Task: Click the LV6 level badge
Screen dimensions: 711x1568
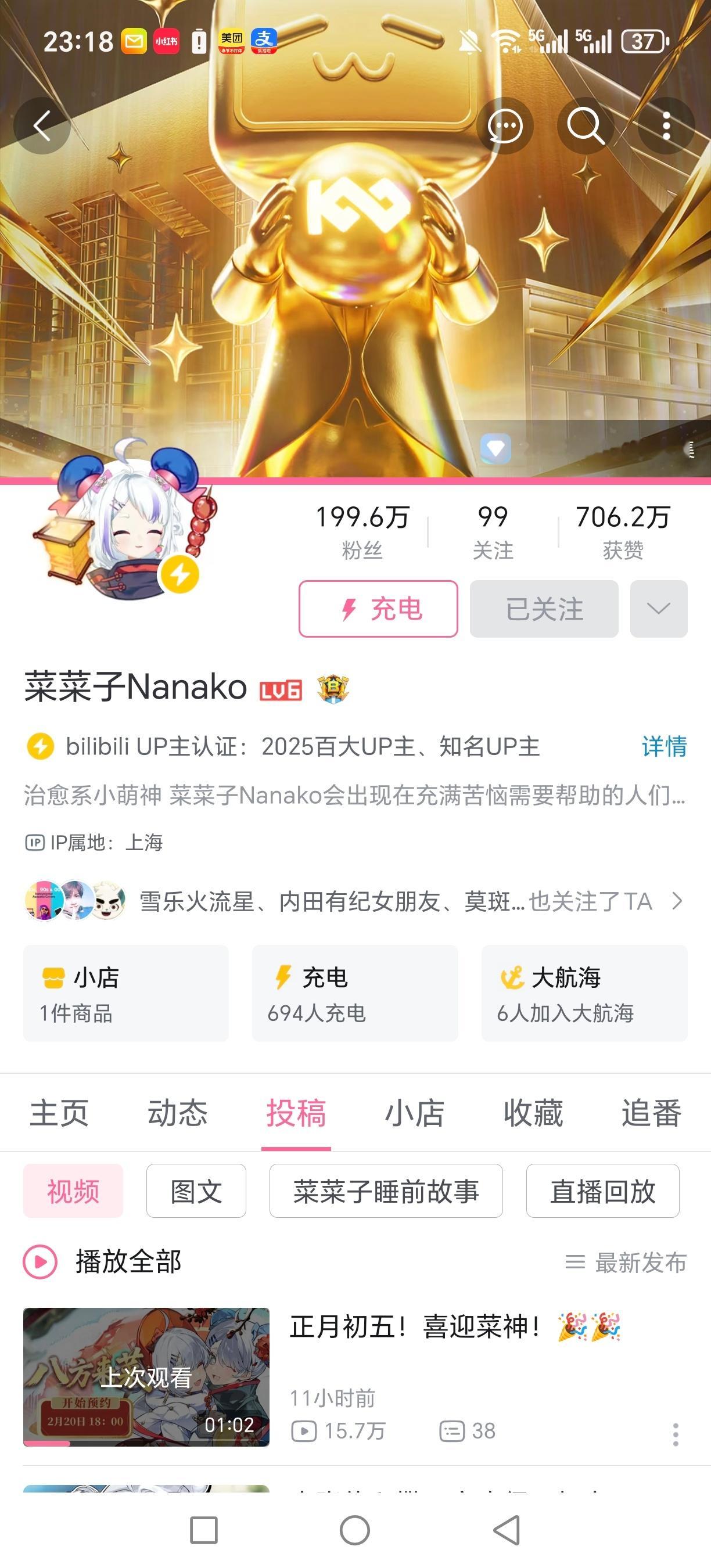Action: 279,691
